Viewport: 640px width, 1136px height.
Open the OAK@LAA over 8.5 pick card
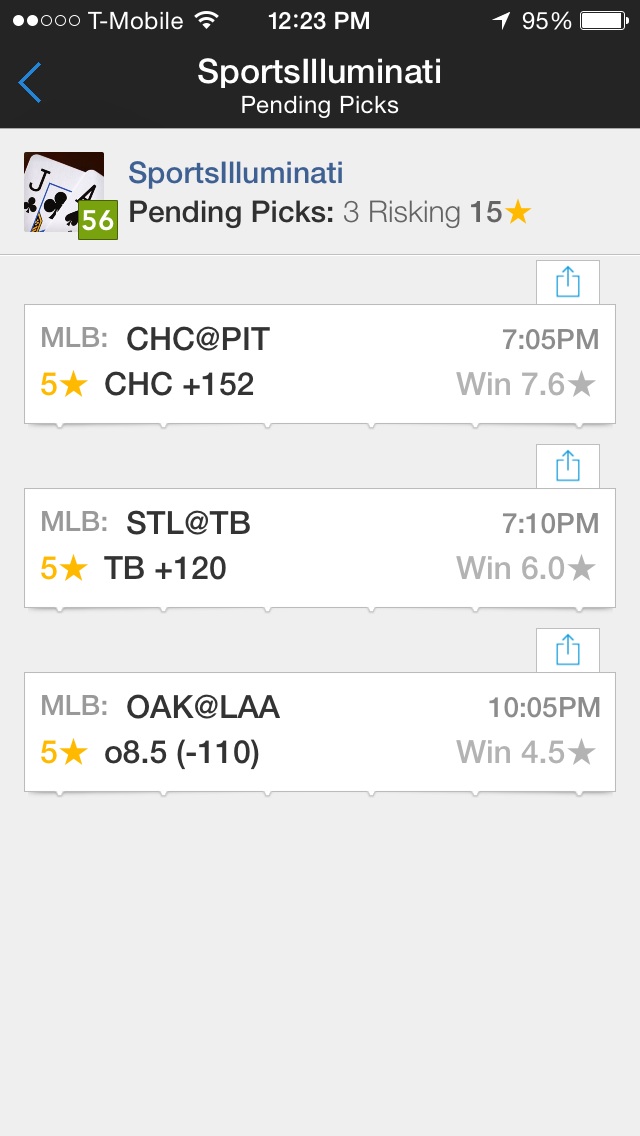320,732
